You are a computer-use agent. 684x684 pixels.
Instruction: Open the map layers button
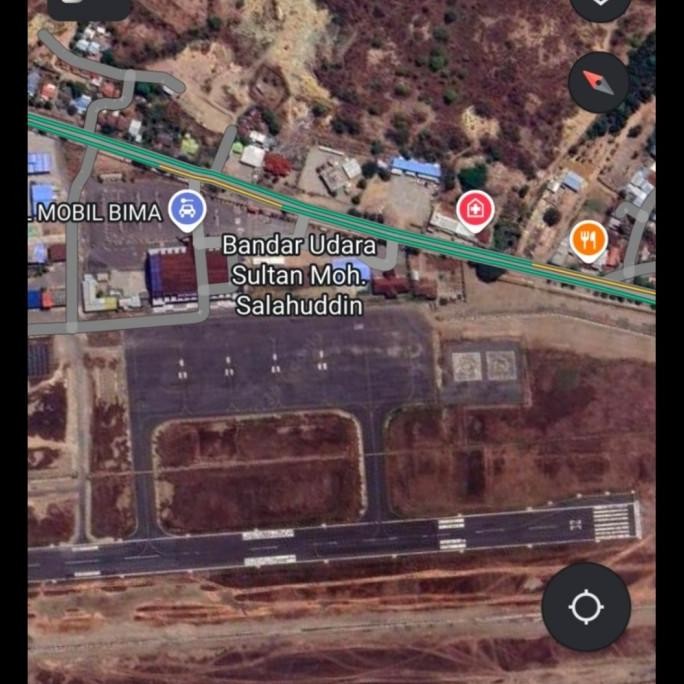click(600, 5)
